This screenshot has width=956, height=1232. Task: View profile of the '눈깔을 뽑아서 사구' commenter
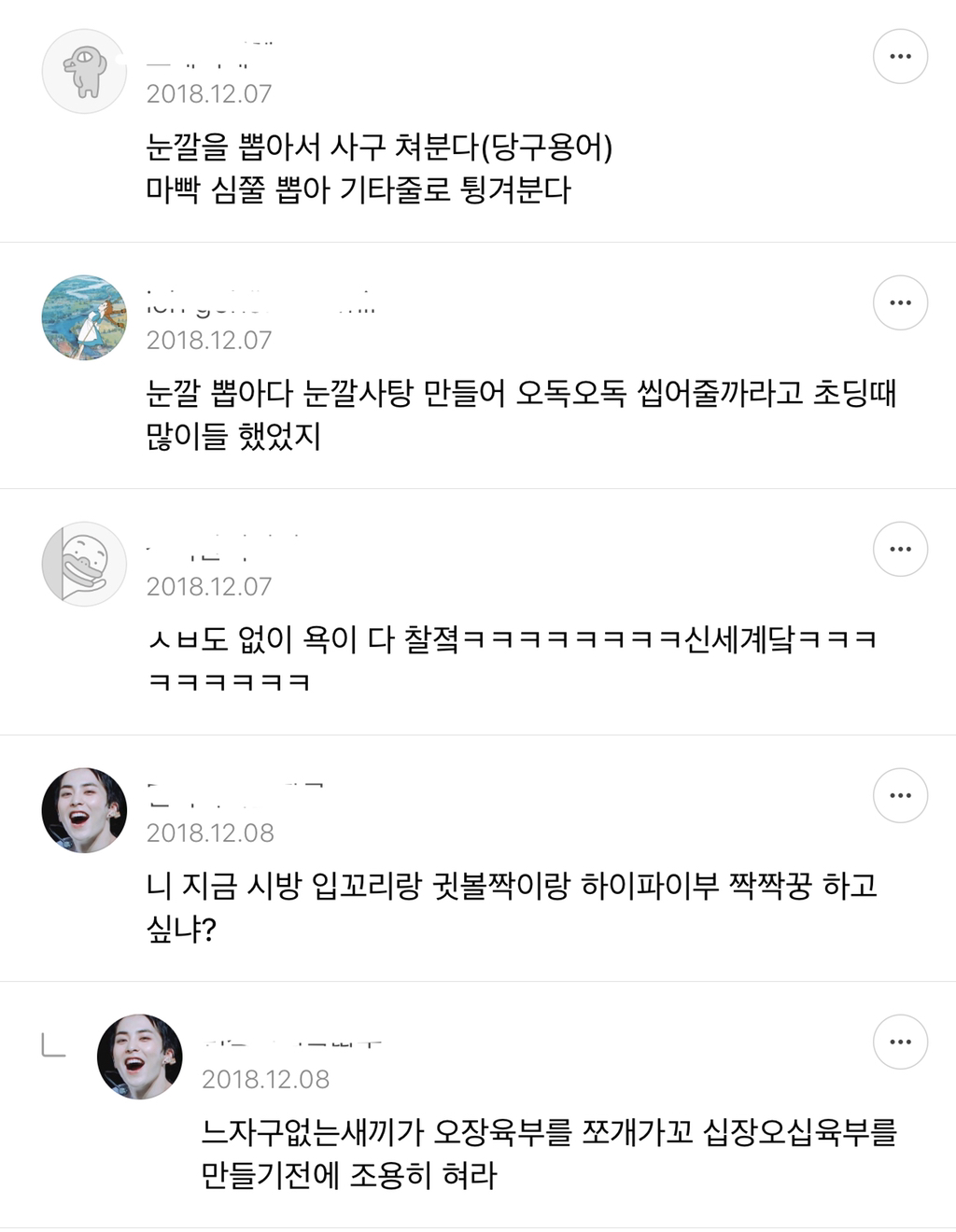point(84,72)
